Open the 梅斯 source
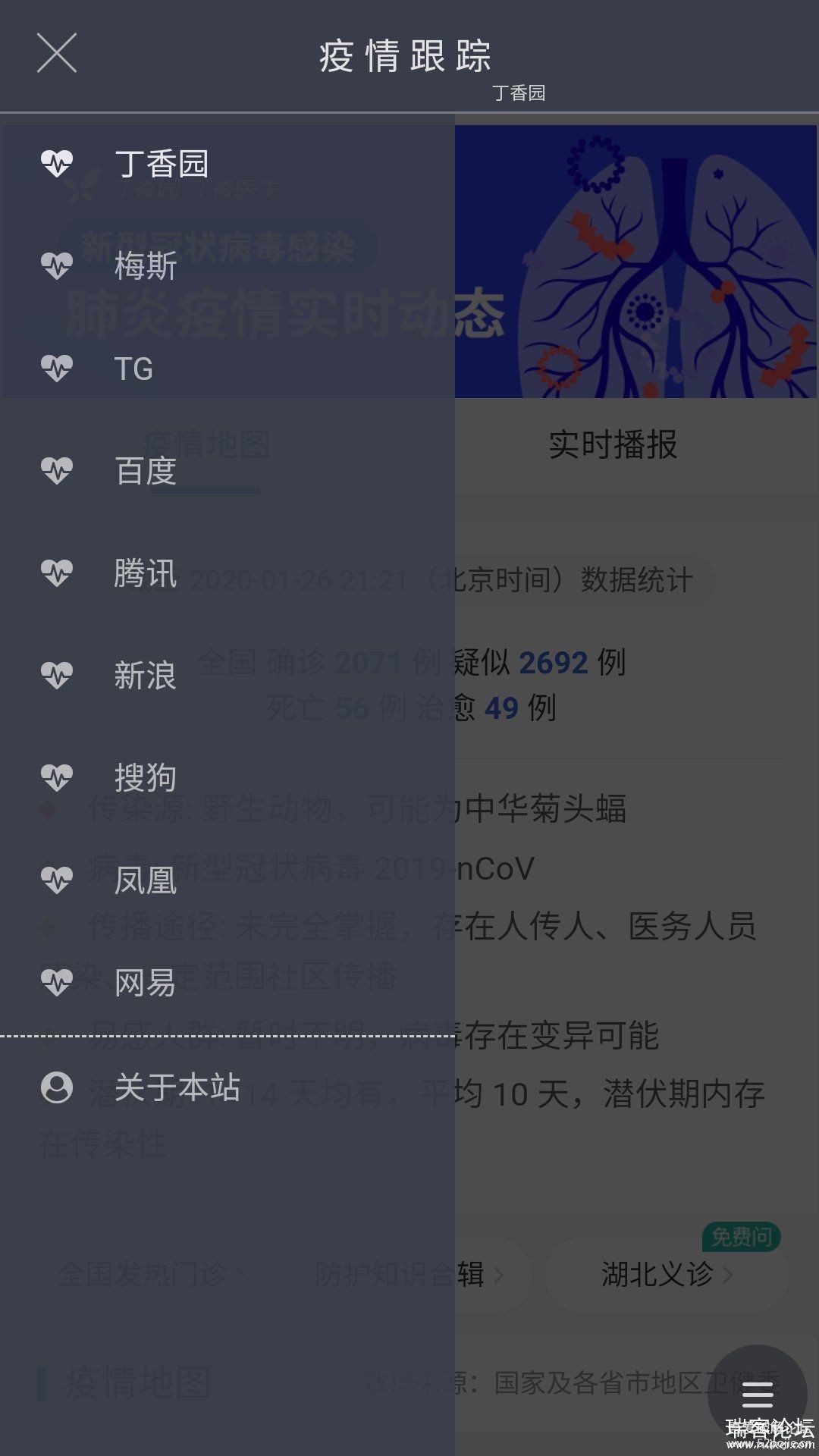Screen dimensions: 819x1456 145,266
